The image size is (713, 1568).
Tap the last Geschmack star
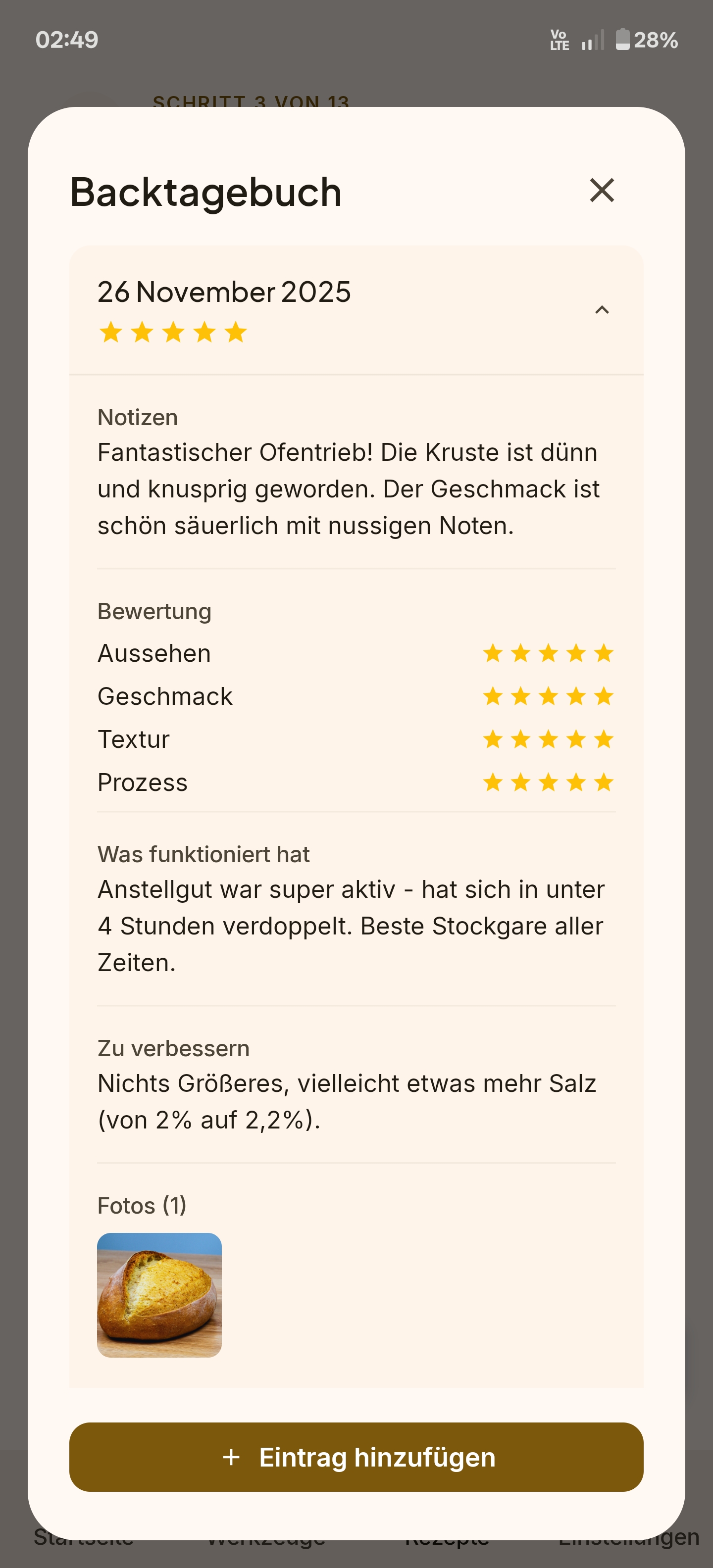tap(604, 696)
